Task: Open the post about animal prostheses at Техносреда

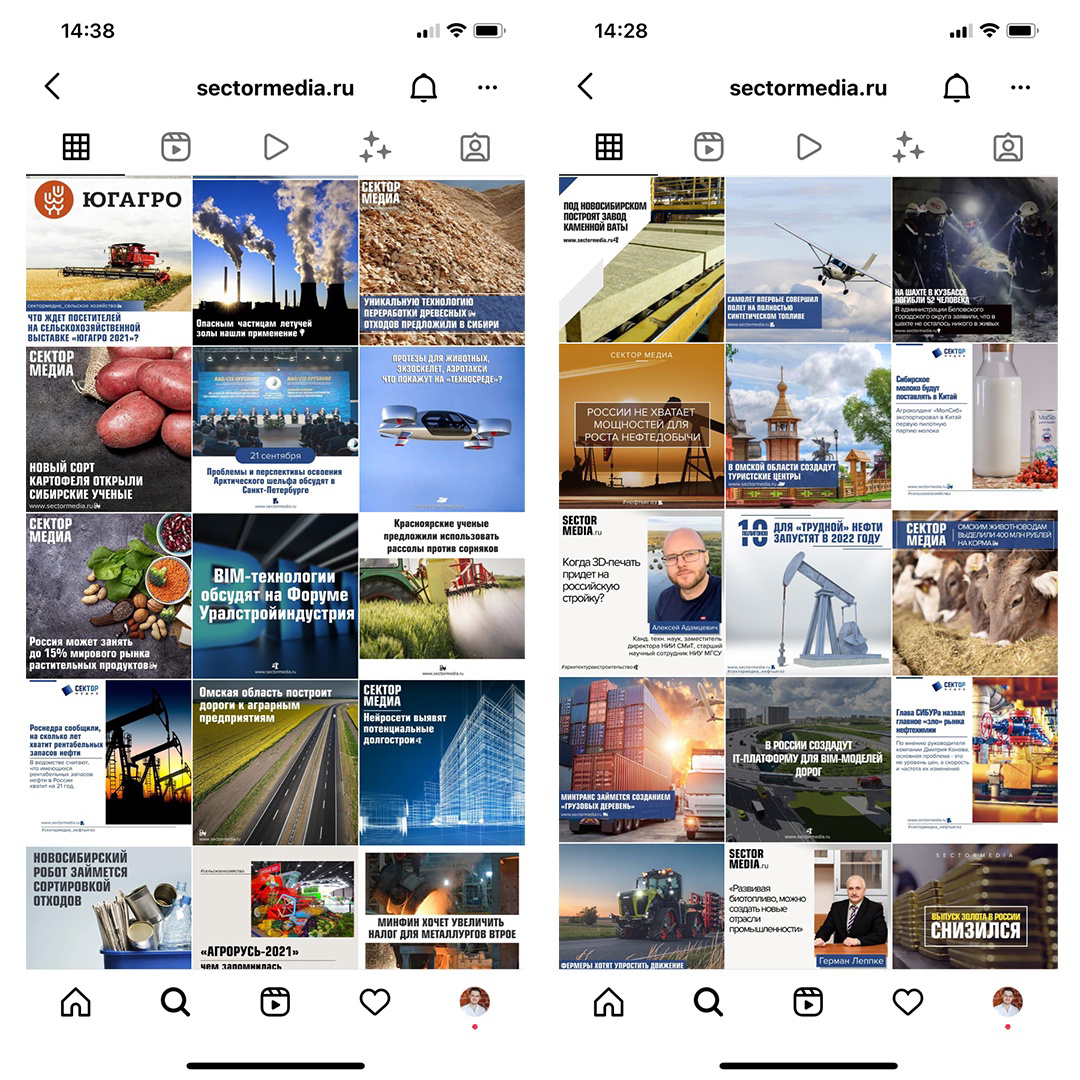Action: tap(442, 429)
